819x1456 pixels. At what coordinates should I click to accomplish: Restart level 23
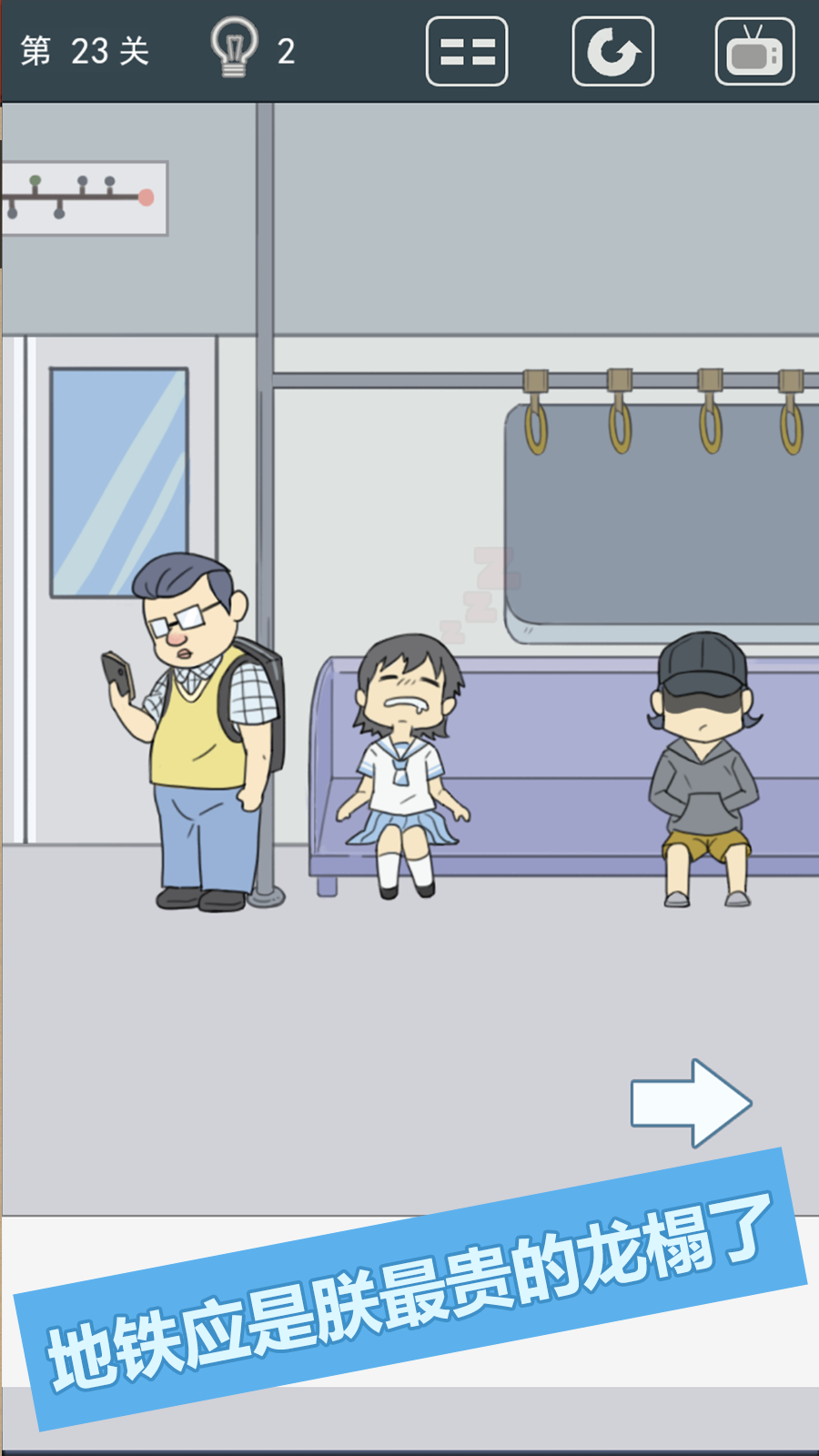tap(612, 52)
